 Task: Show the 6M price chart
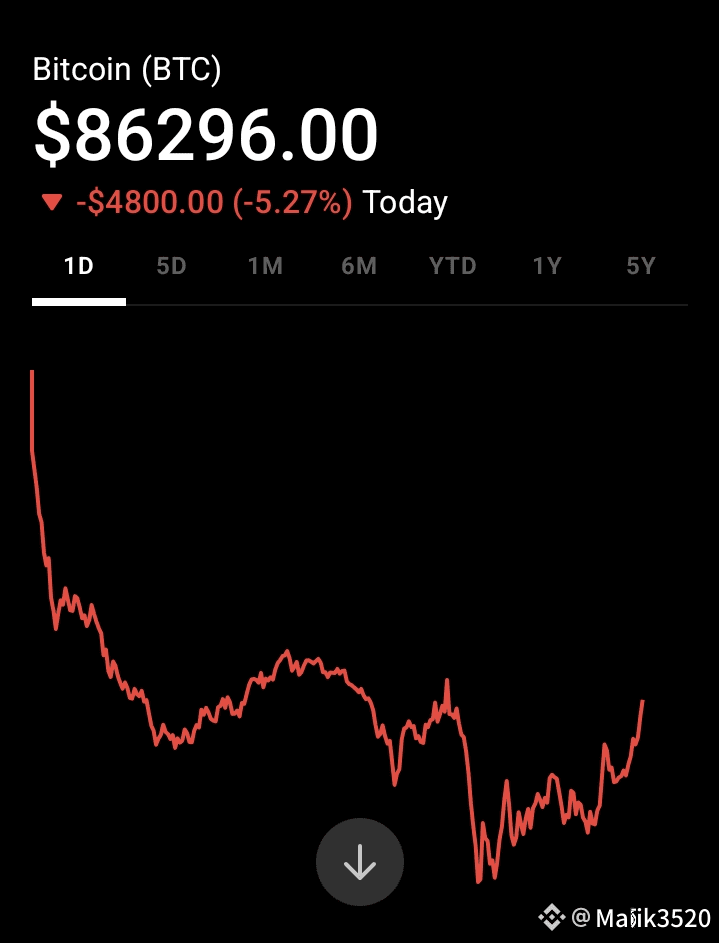coord(359,266)
